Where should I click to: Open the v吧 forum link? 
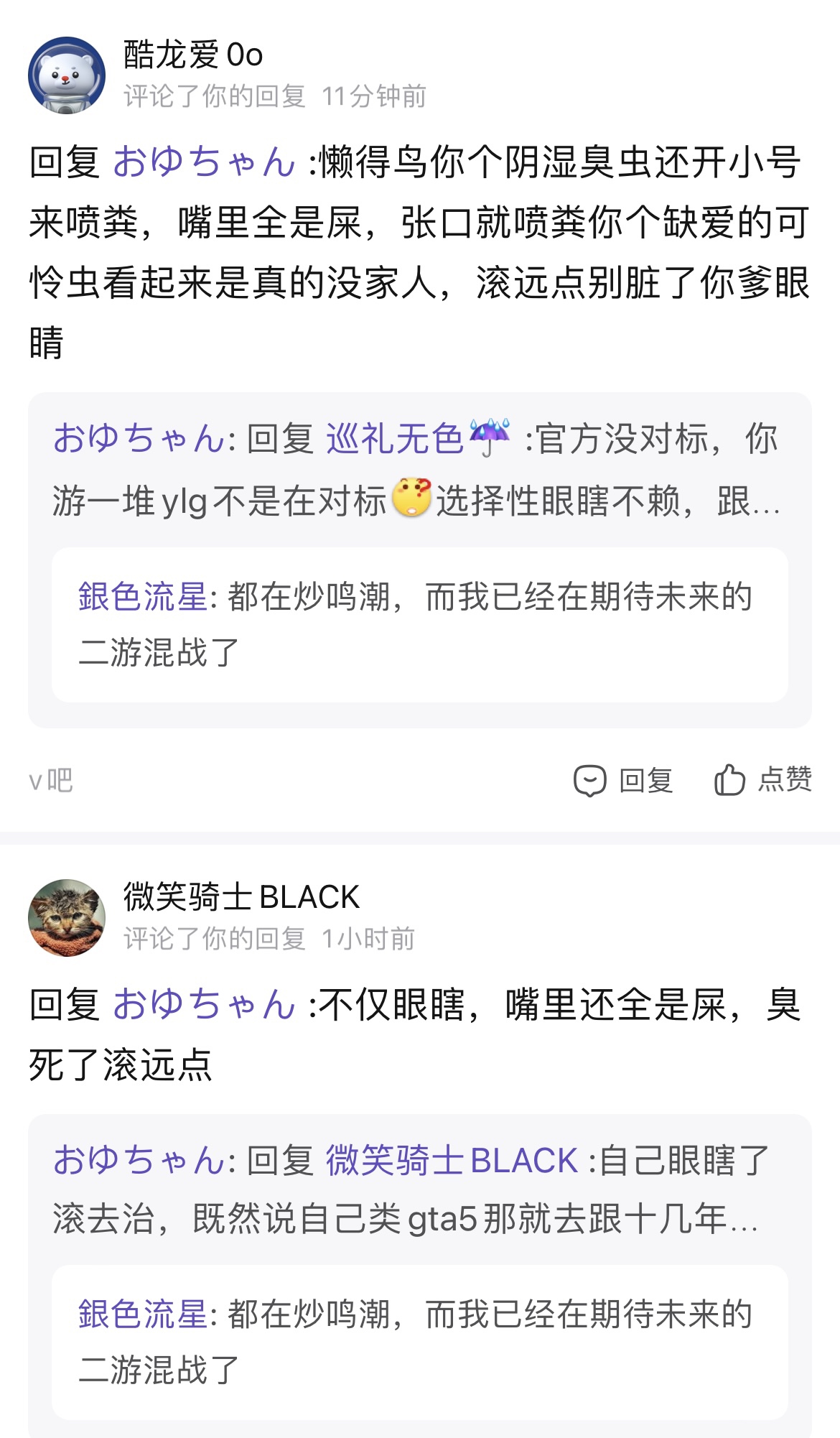click(x=51, y=780)
